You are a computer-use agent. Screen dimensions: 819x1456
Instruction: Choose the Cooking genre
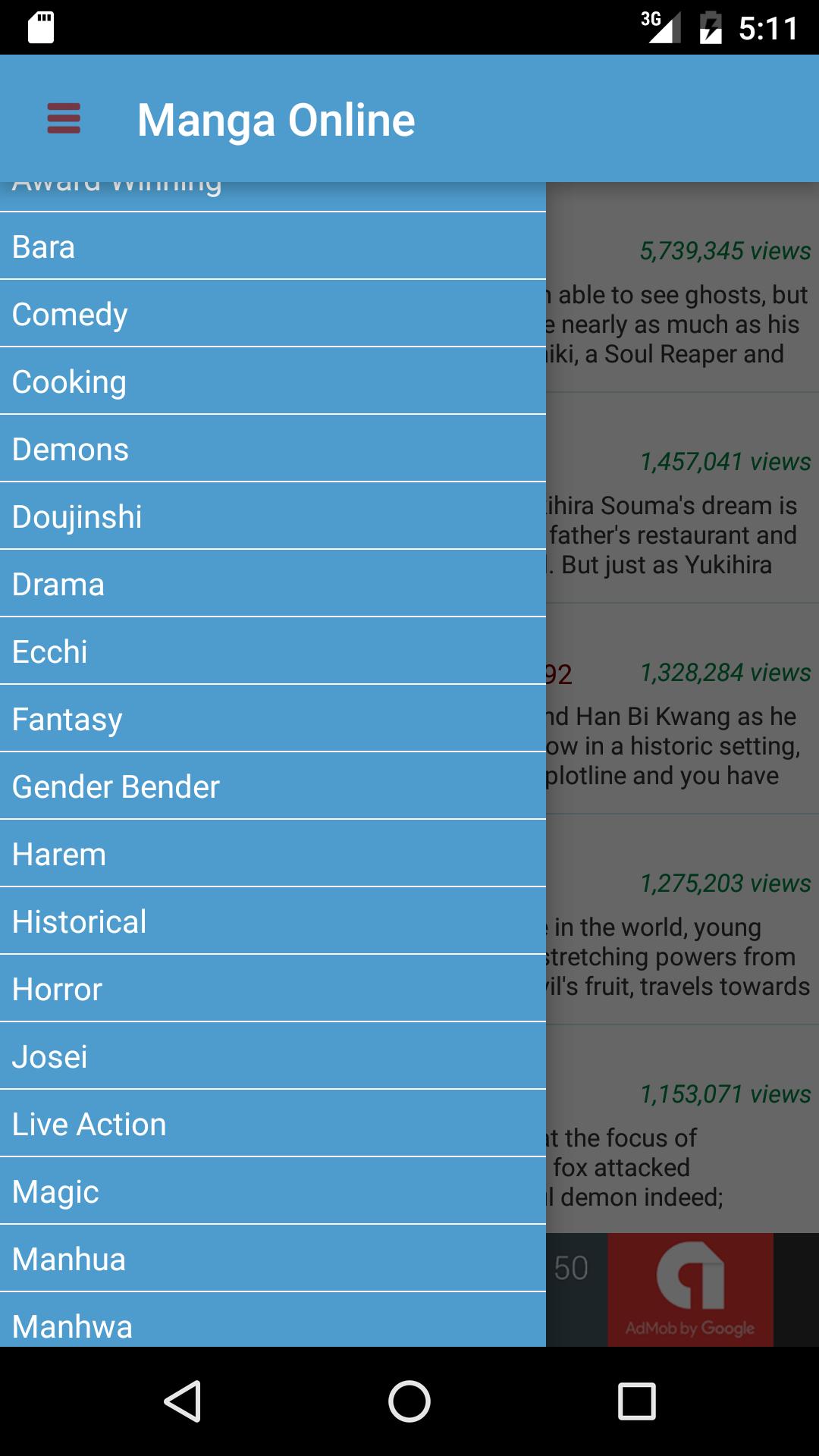coord(273,381)
